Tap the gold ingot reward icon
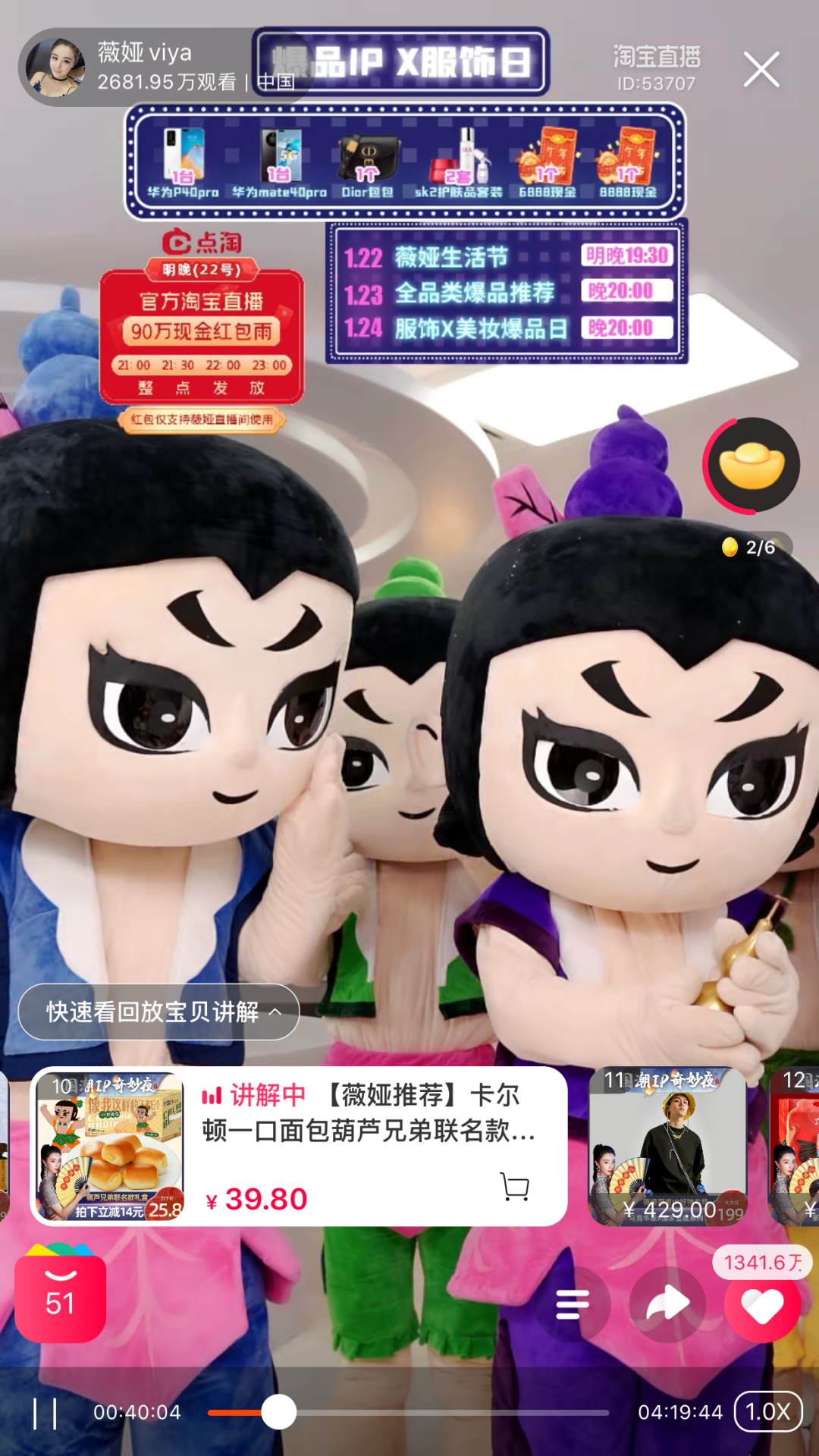Viewport: 819px width, 1456px height. 752,465
